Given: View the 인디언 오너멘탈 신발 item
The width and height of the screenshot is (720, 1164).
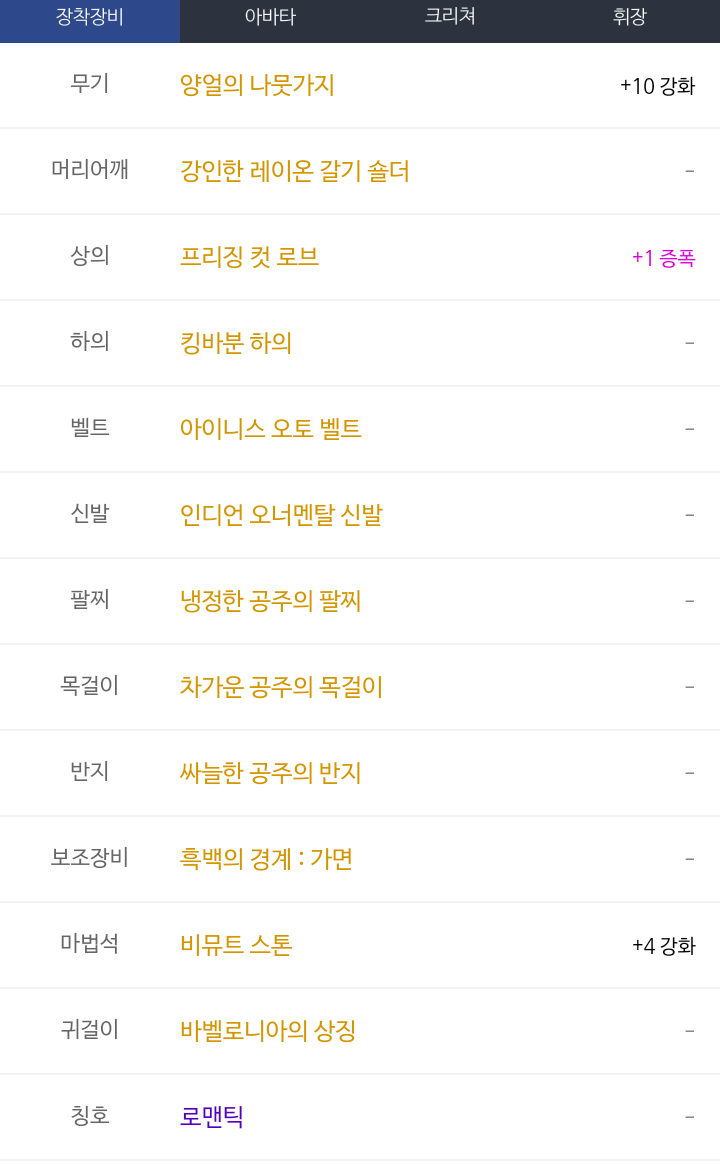Looking at the screenshot, I should pos(281,516).
